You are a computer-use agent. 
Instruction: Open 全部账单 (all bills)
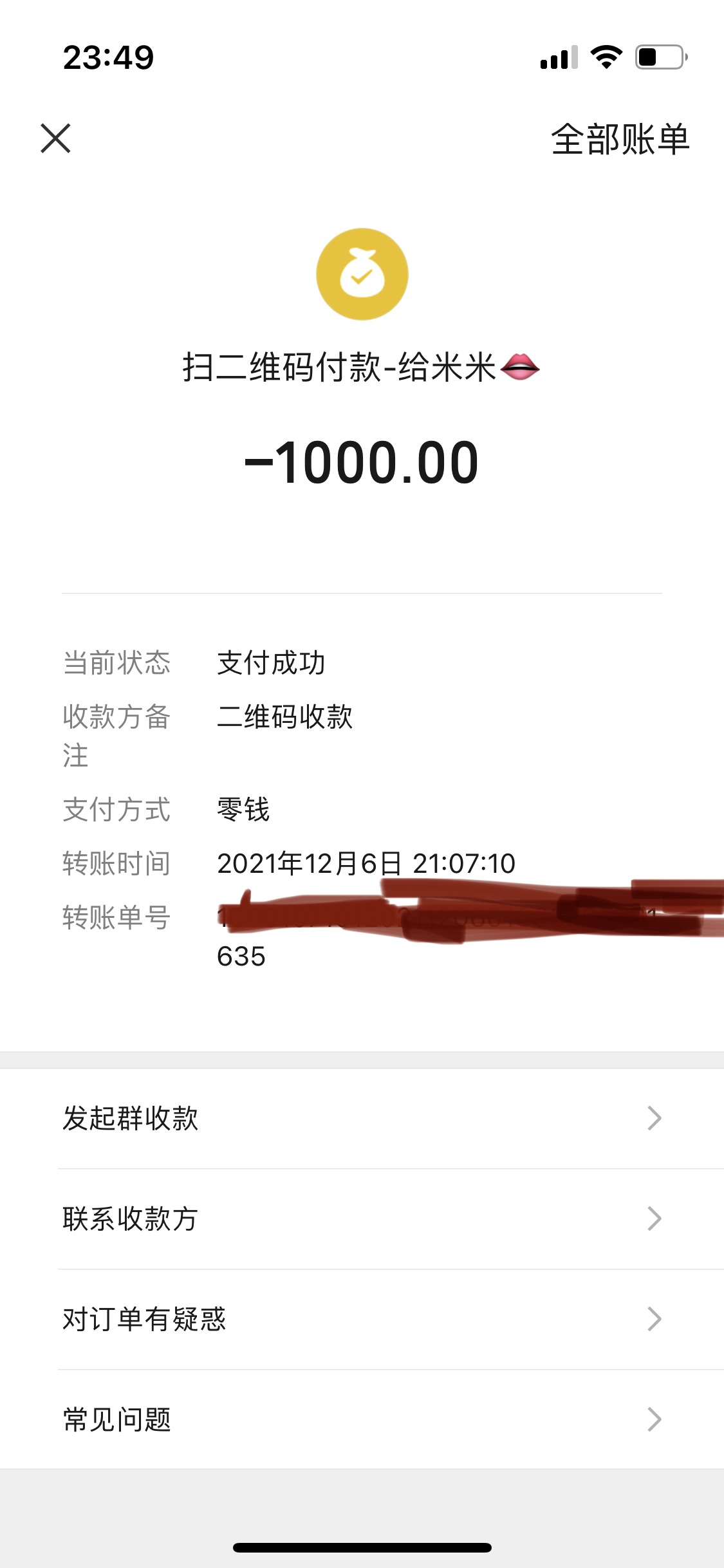tap(620, 139)
